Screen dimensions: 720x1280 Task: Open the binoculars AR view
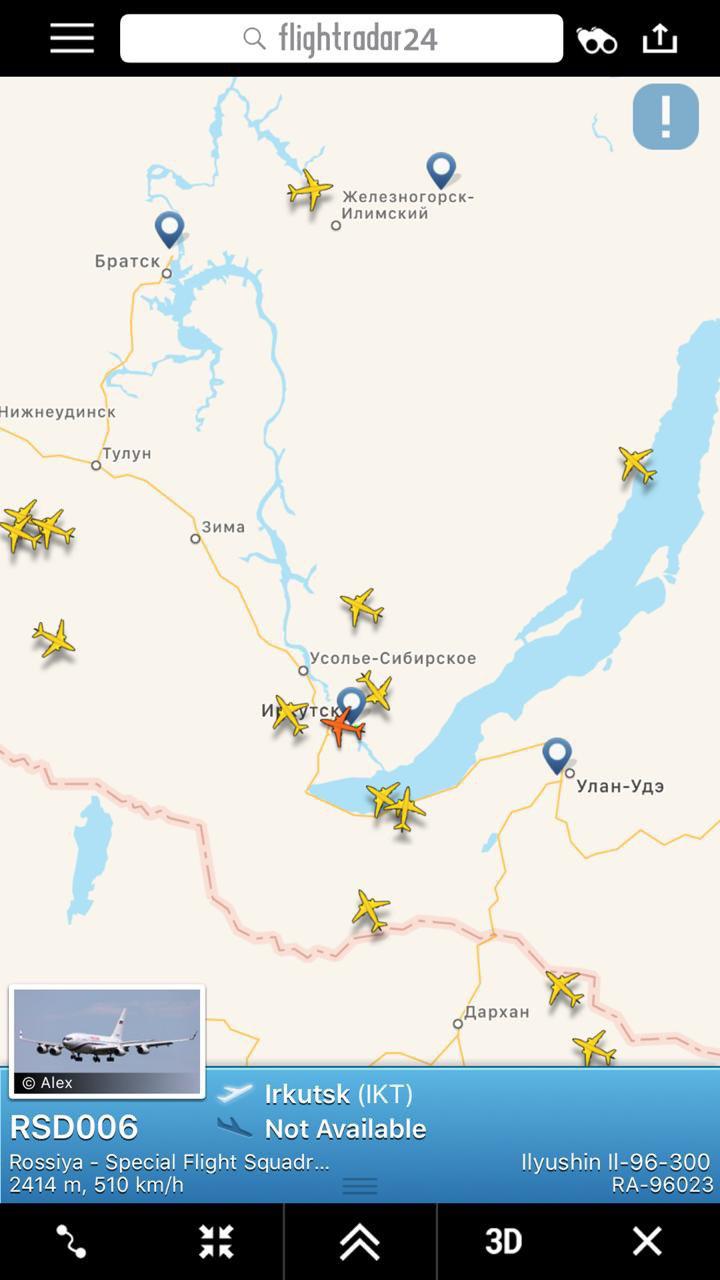tap(597, 40)
